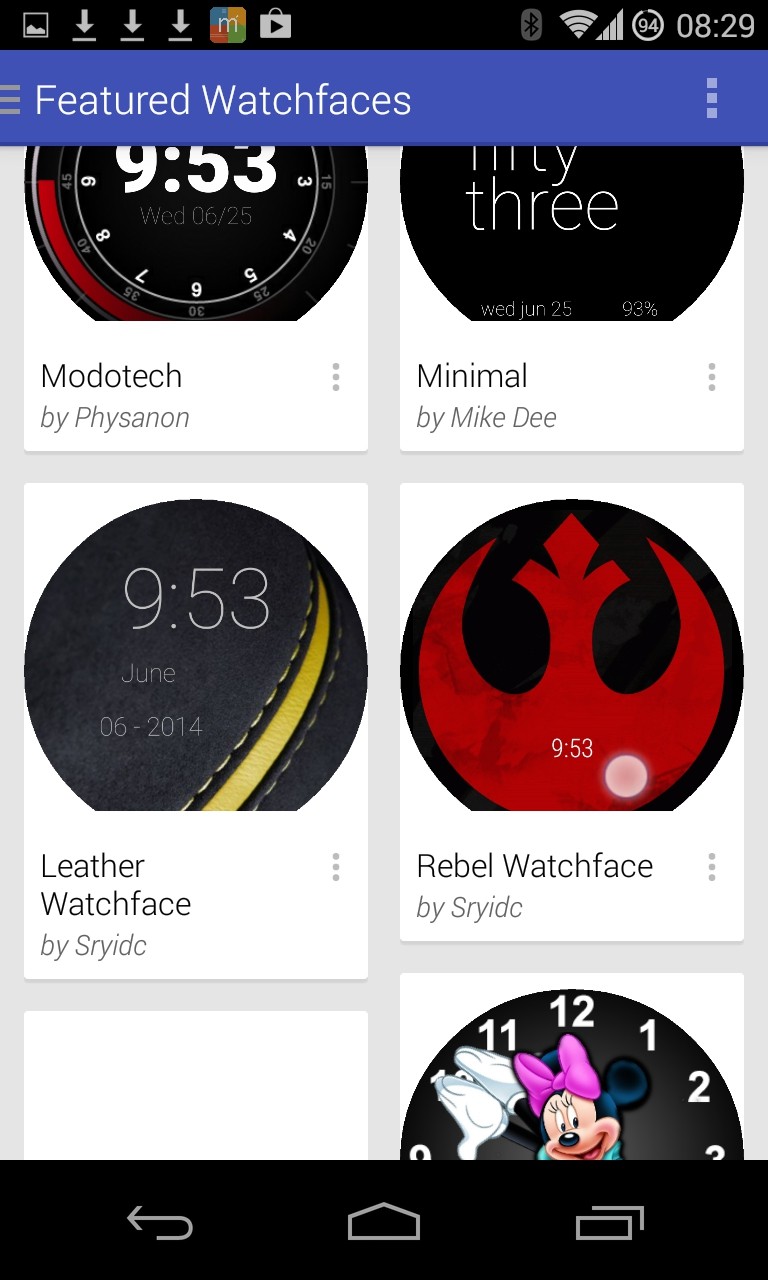Screen dimensions: 768x1280
Task: Open options for Modotech watchface
Action: 336,377
